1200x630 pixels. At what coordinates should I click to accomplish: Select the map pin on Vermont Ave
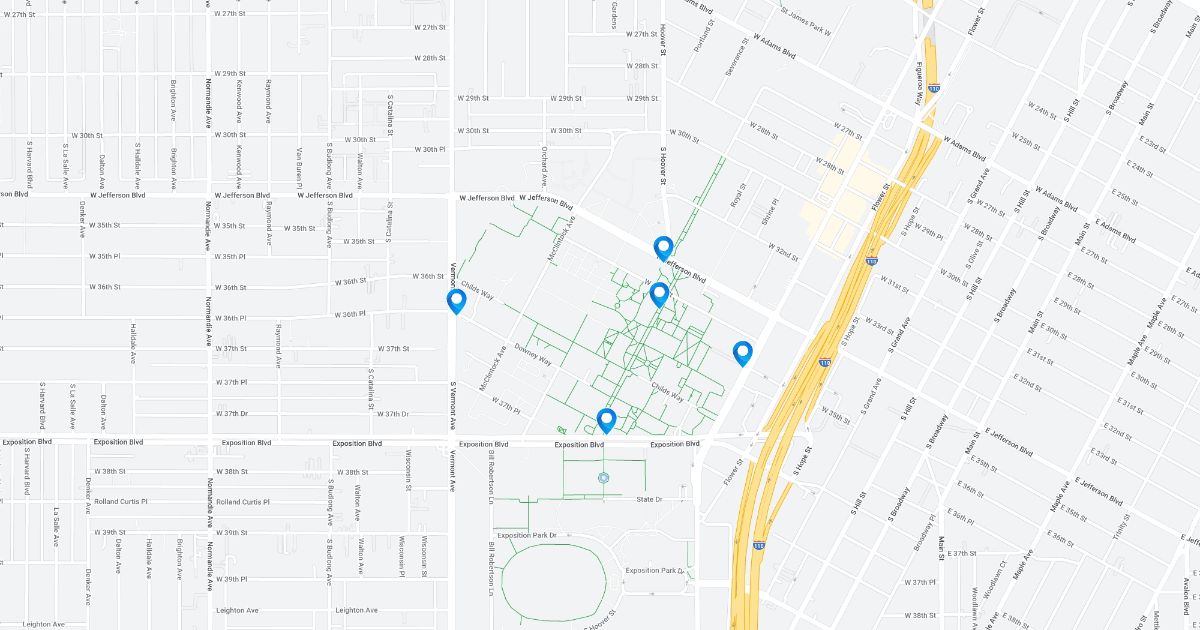456,300
